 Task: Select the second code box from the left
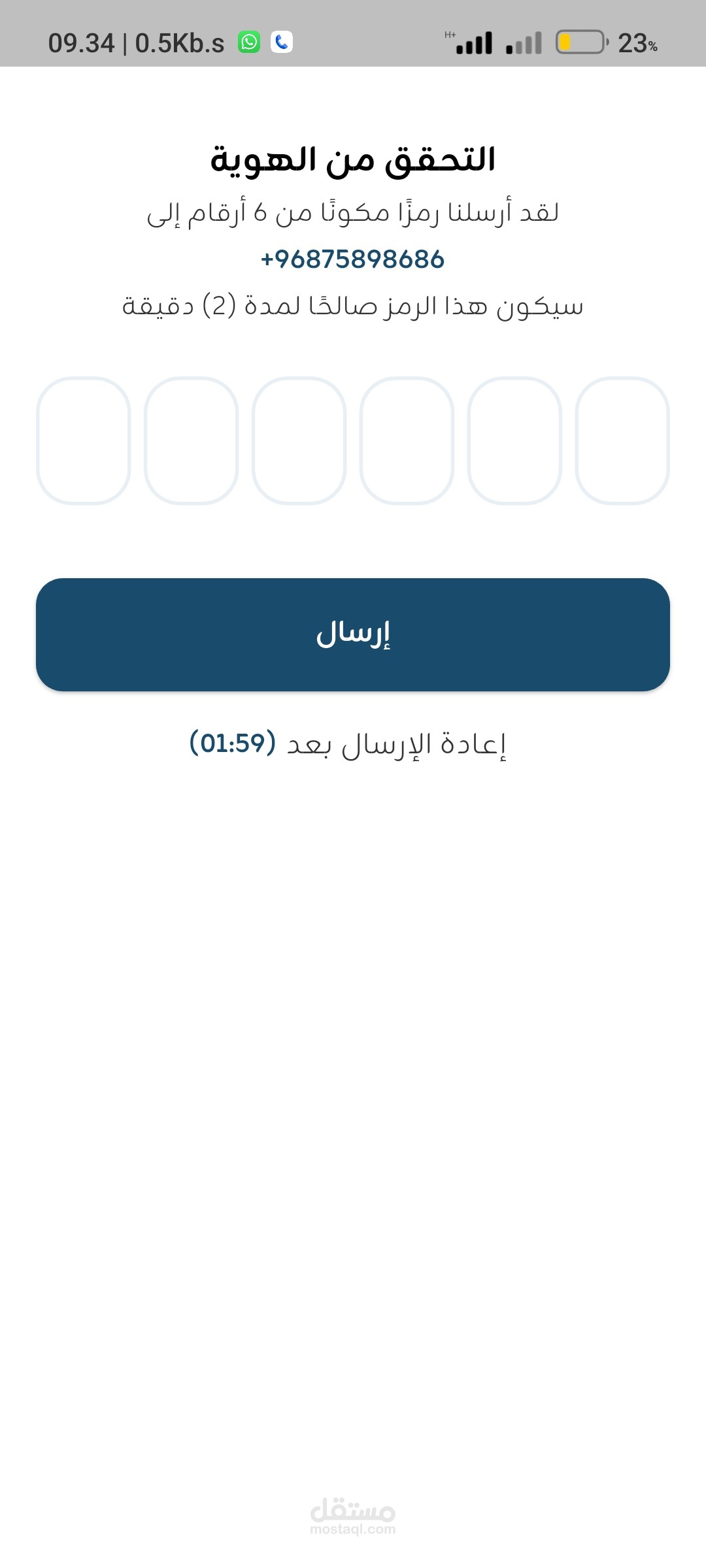point(191,440)
